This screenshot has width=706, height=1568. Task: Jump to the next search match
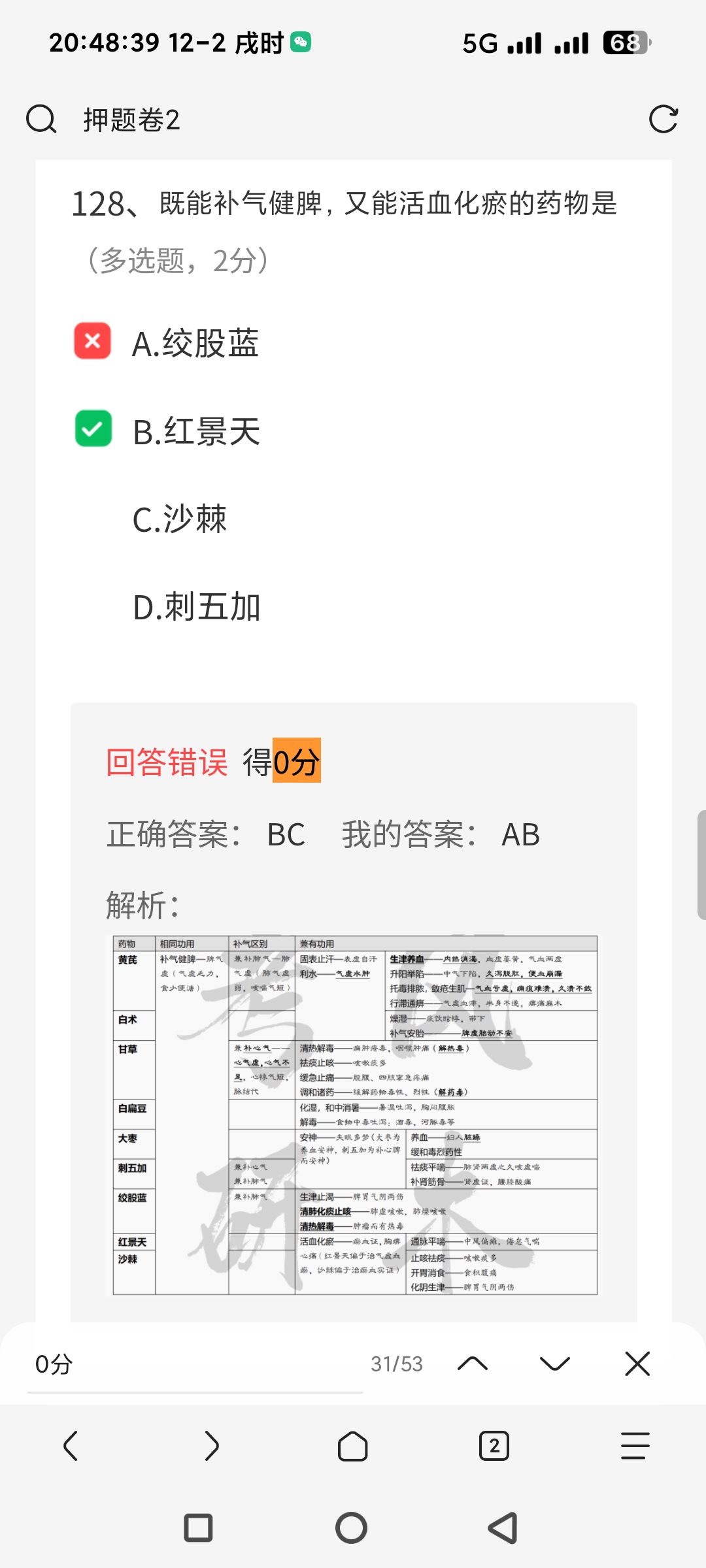coord(555,1364)
